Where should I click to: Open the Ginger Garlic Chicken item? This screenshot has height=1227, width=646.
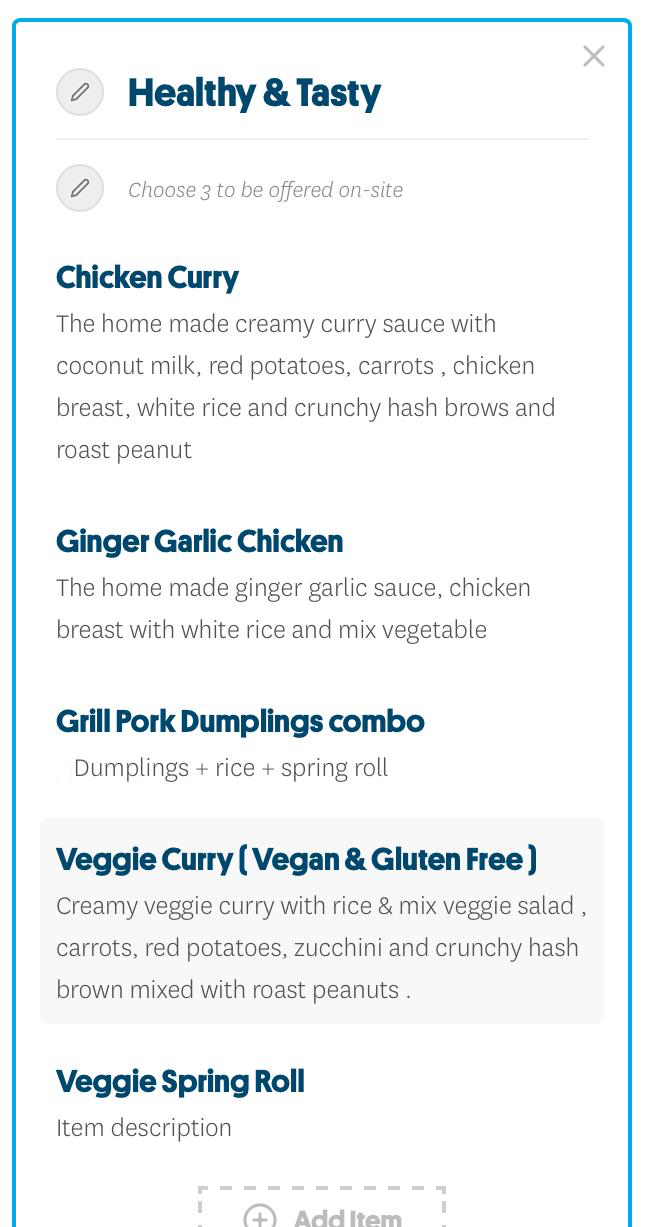(x=200, y=542)
